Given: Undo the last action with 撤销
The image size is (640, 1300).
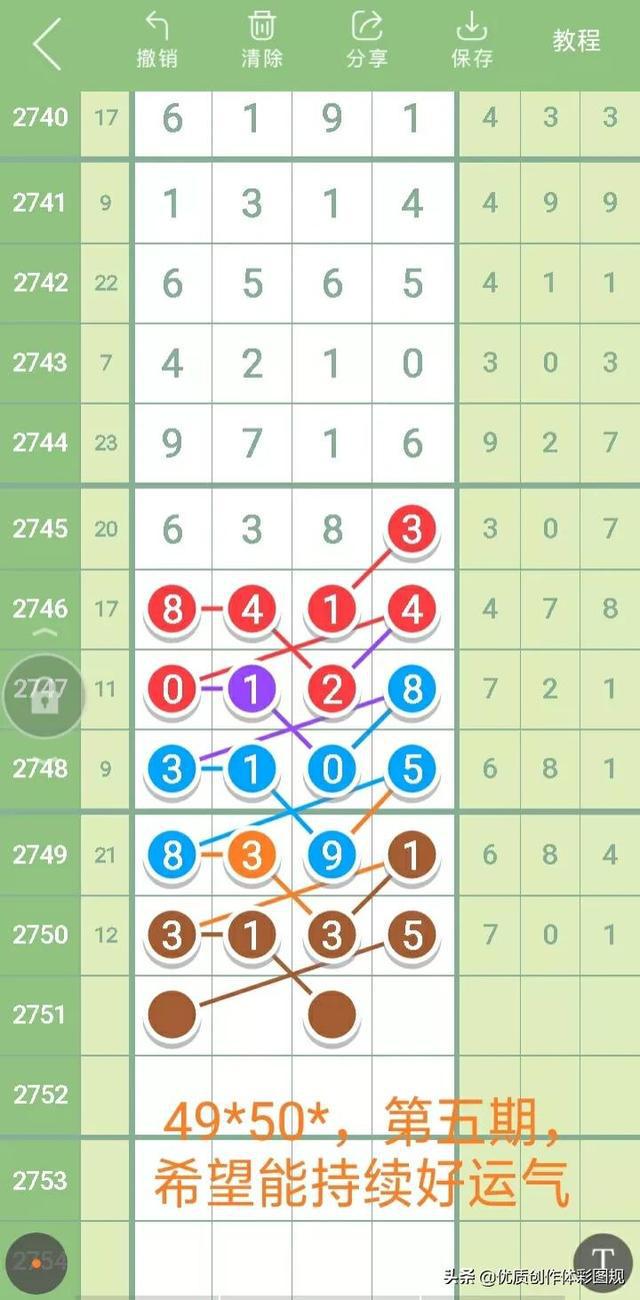Looking at the screenshot, I should pos(157,41).
